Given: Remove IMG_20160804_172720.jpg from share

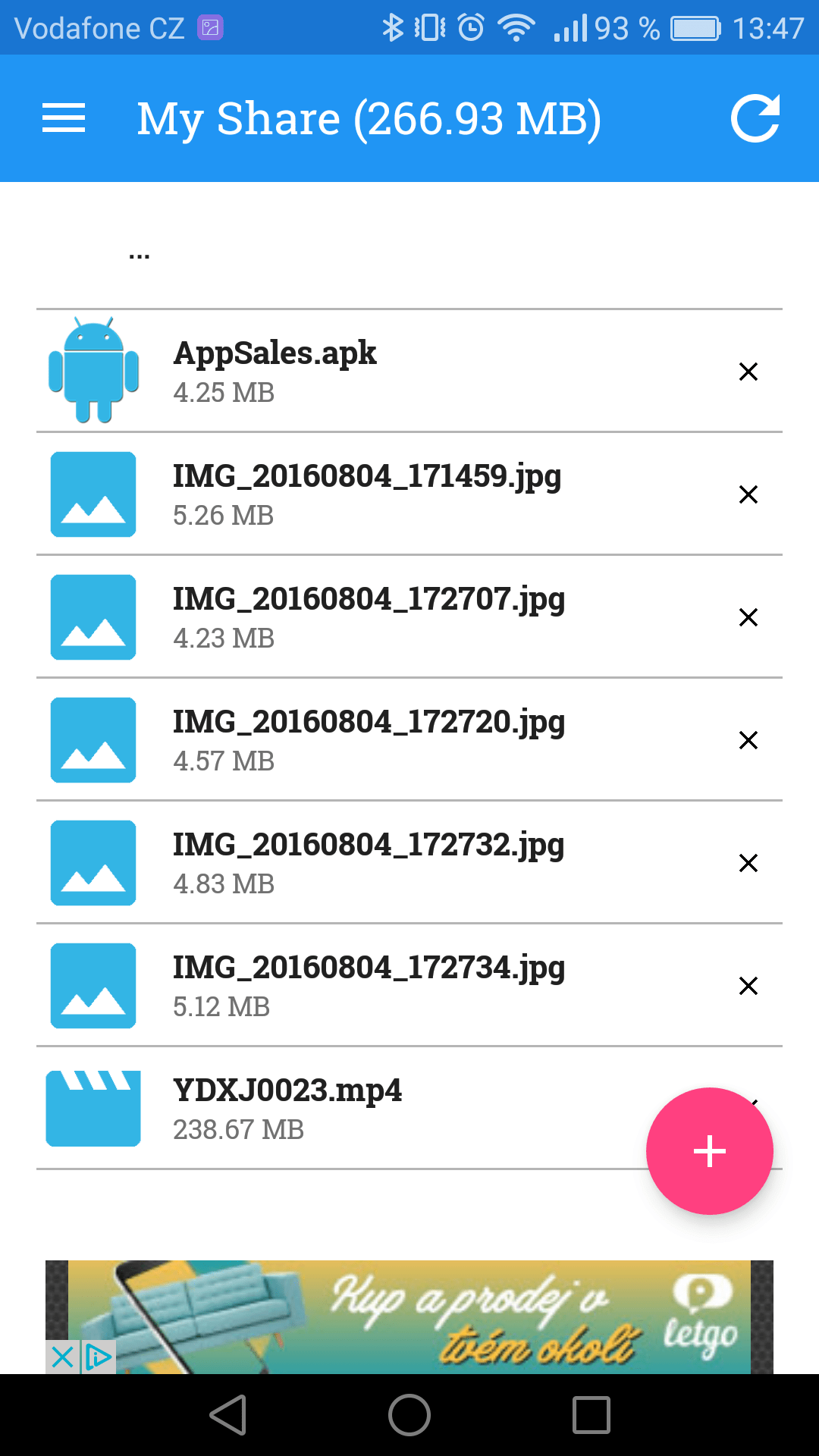Looking at the screenshot, I should (748, 740).
